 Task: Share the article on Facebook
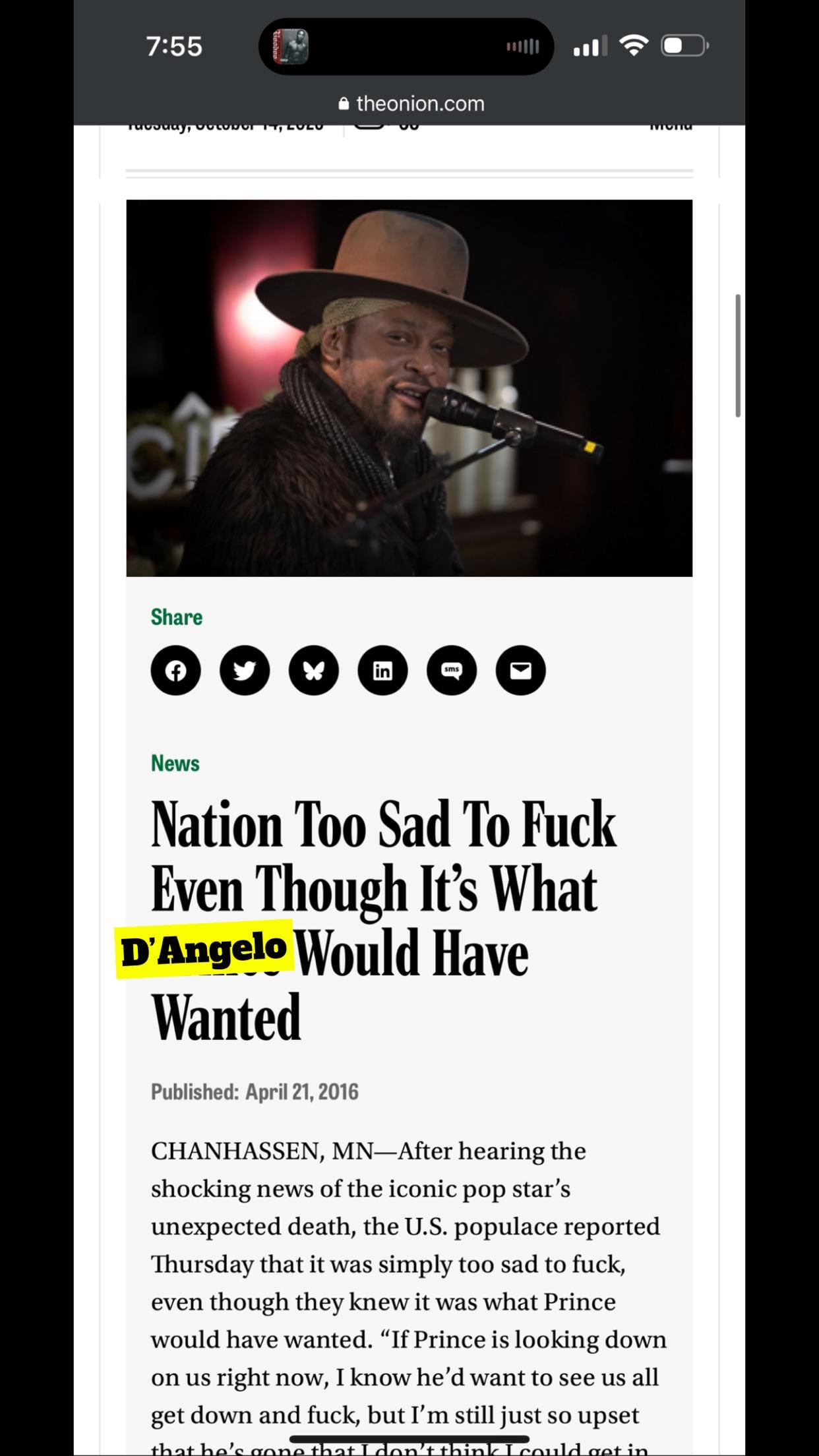(175, 671)
